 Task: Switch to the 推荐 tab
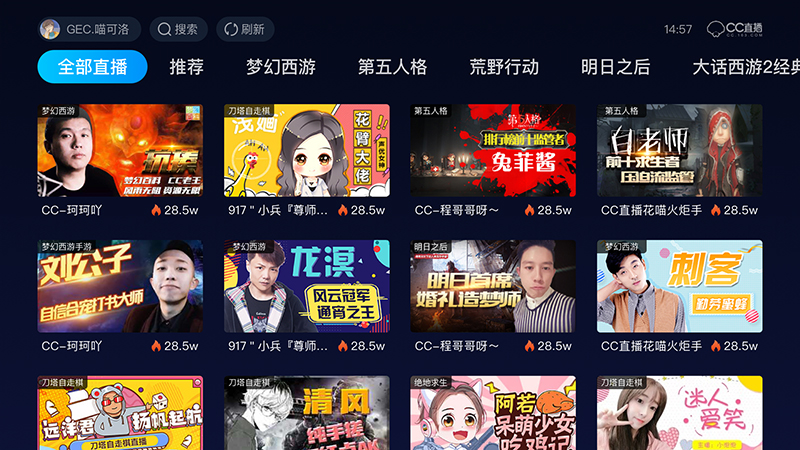[187, 67]
